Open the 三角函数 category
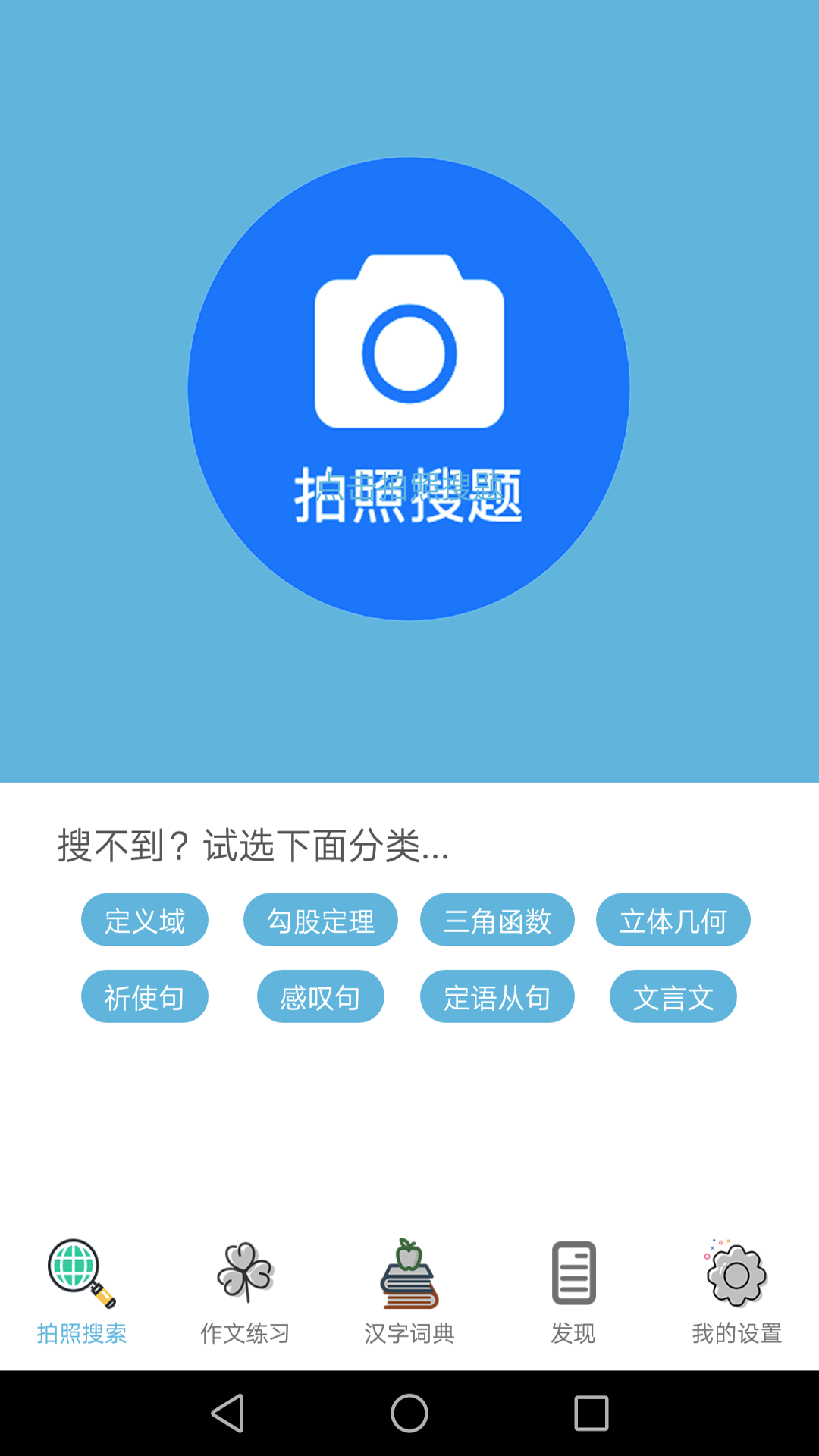Image resolution: width=819 pixels, height=1456 pixels. click(x=497, y=920)
